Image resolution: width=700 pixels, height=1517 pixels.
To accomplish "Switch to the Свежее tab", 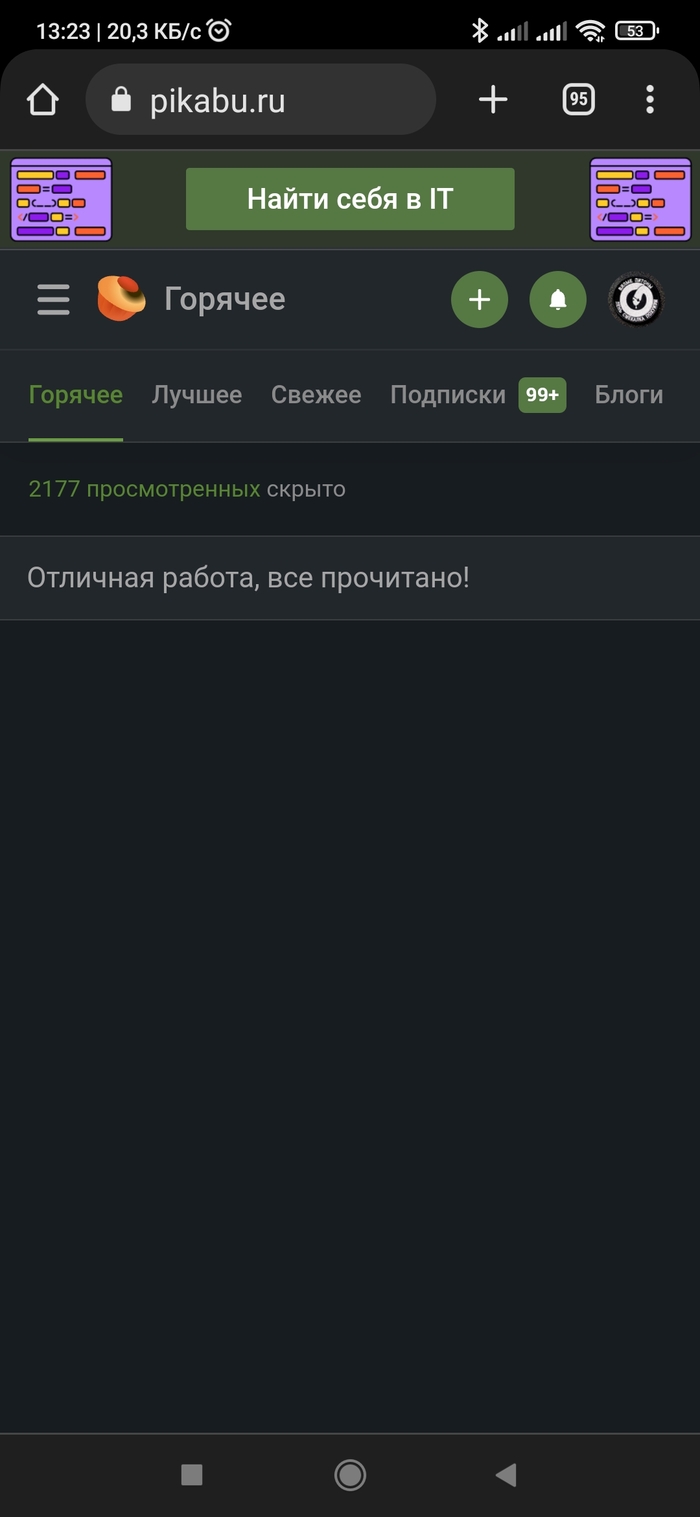I will coord(316,395).
